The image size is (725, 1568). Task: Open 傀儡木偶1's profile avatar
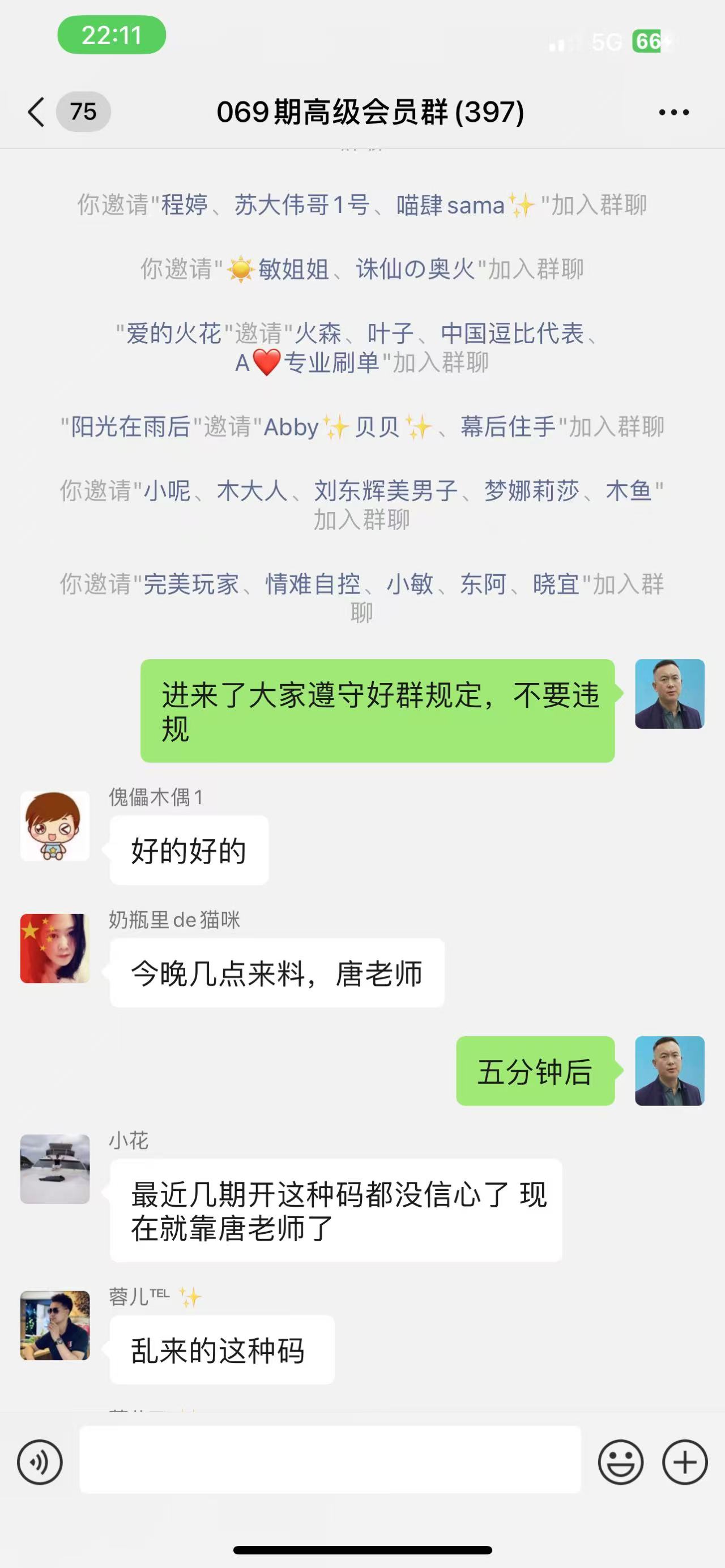point(55,826)
